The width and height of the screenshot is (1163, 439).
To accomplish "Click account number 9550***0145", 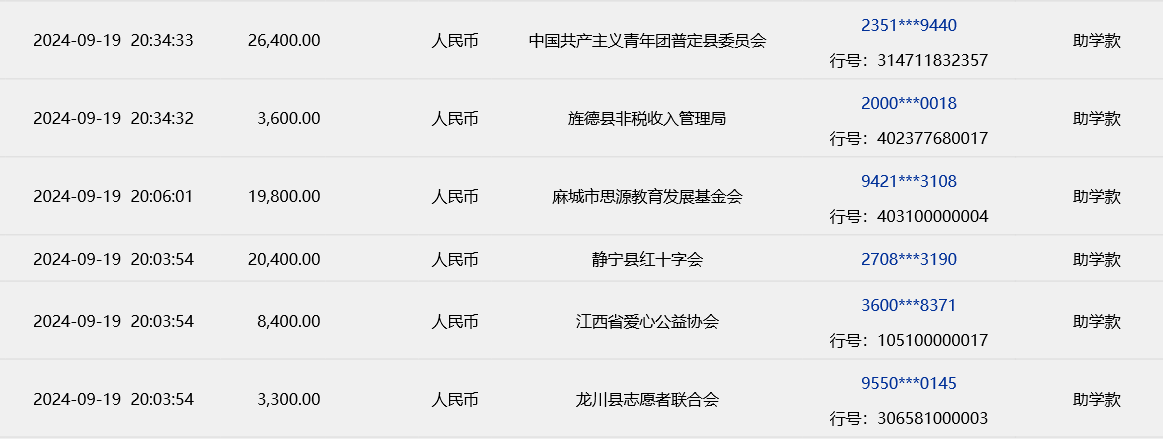I will coord(908,383).
